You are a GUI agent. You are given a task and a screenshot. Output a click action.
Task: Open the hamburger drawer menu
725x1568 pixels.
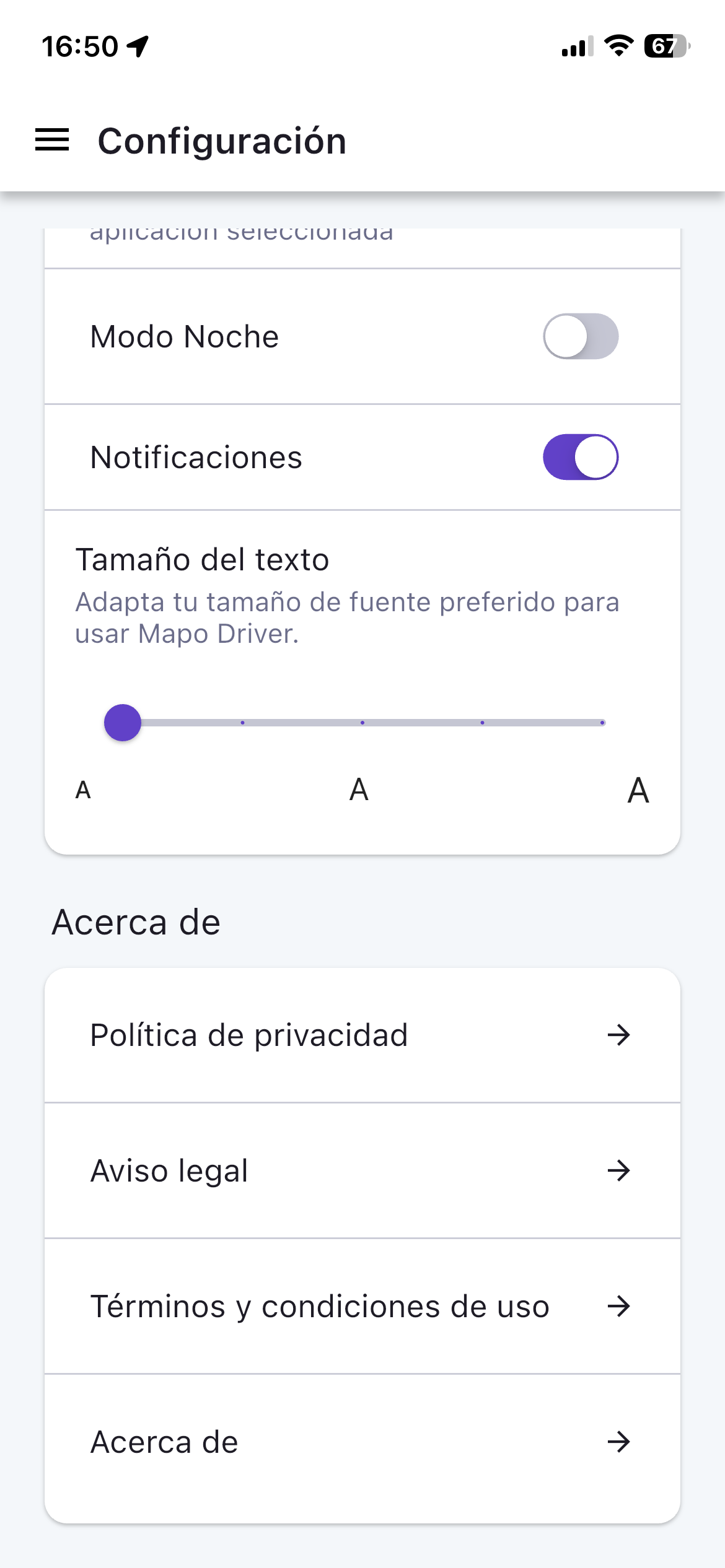coord(52,140)
